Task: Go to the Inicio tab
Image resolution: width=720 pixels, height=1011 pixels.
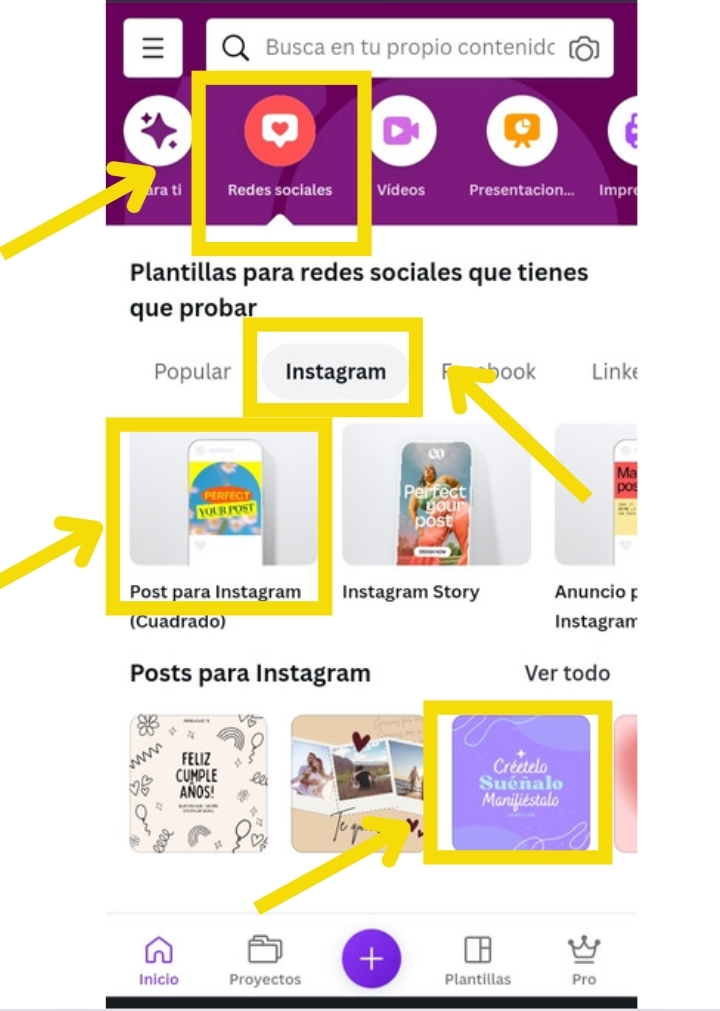Action: coord(159,961)
